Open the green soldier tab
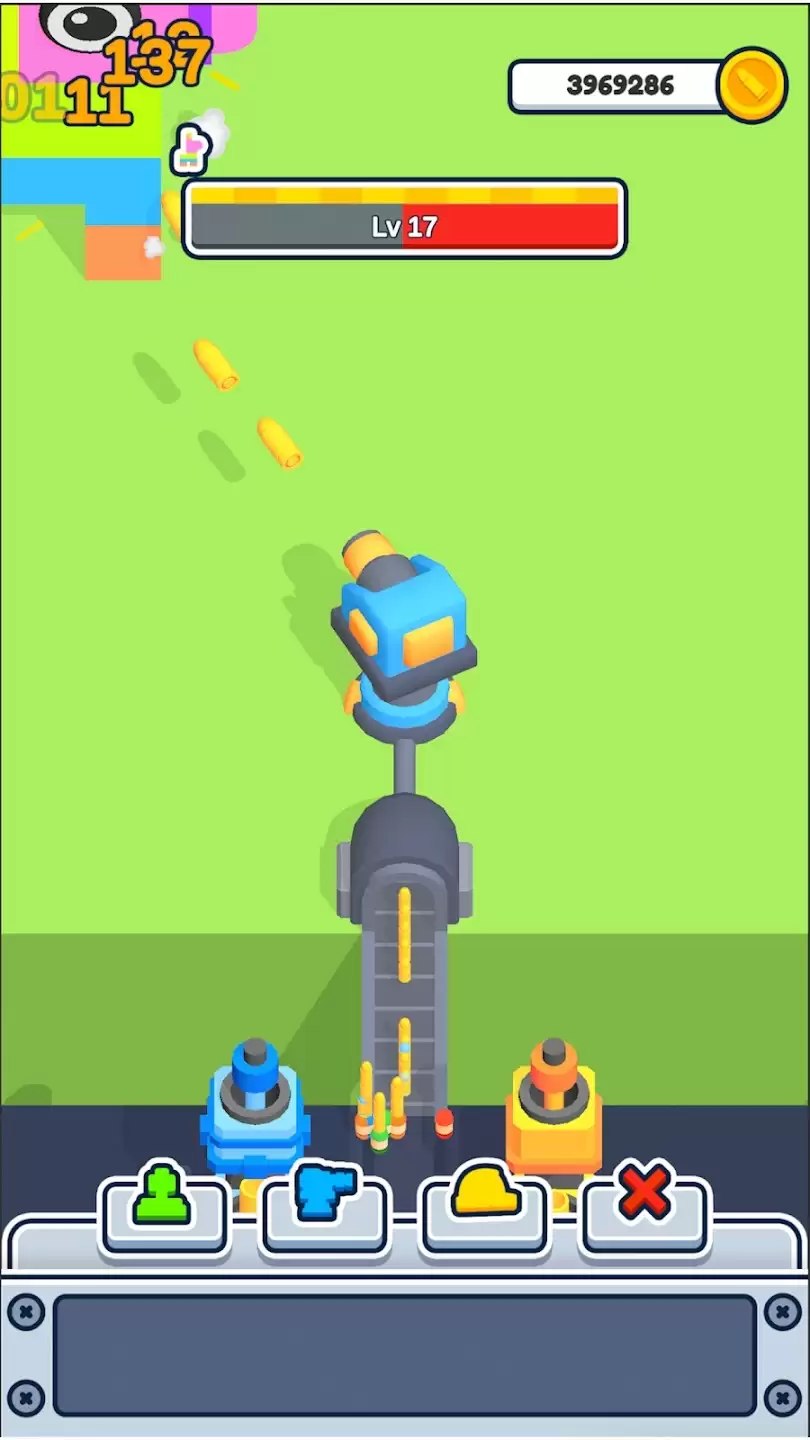Image resolution: width=810 pixels, height=1440 pixels. pyautogui.click(x=164, y=1211)
